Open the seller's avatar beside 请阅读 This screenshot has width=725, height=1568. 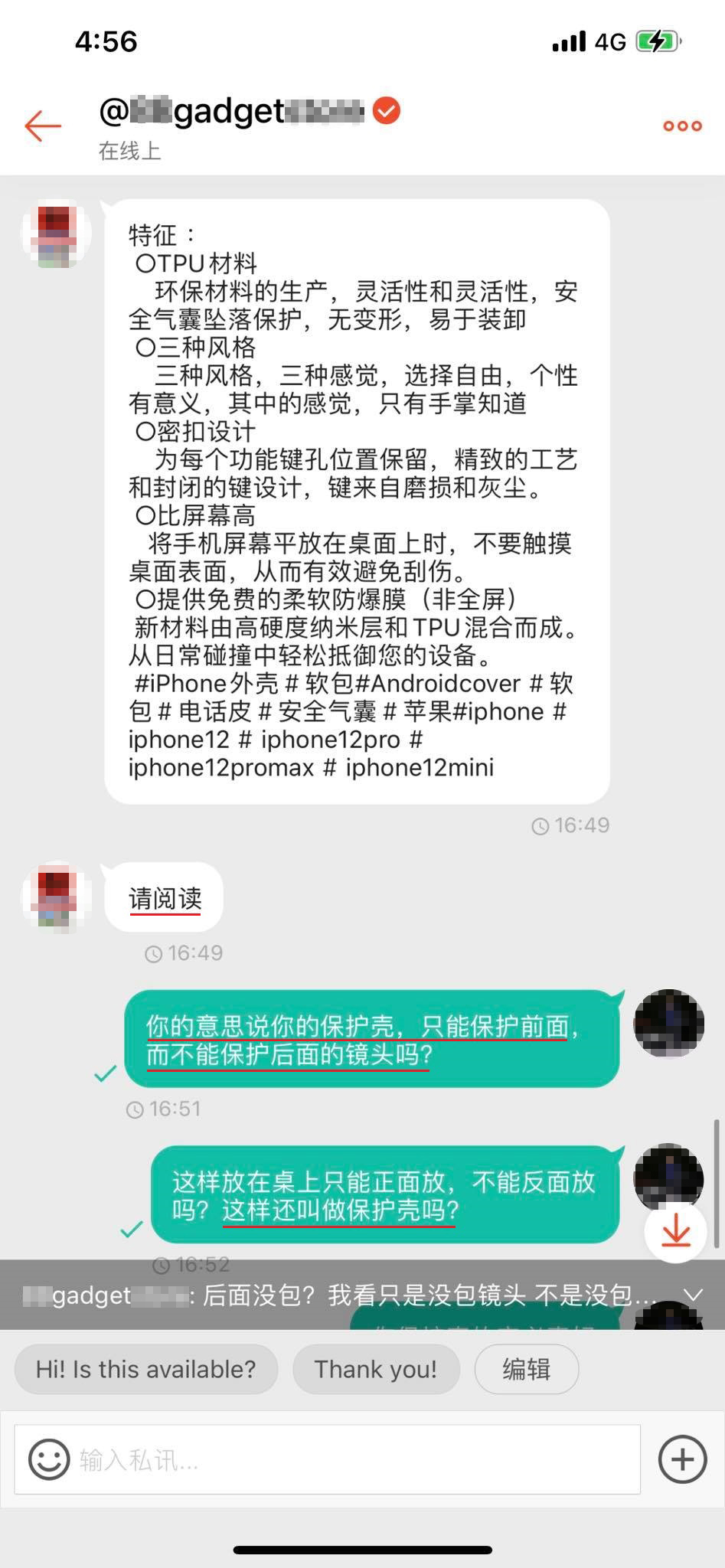[x=56, y=897]
